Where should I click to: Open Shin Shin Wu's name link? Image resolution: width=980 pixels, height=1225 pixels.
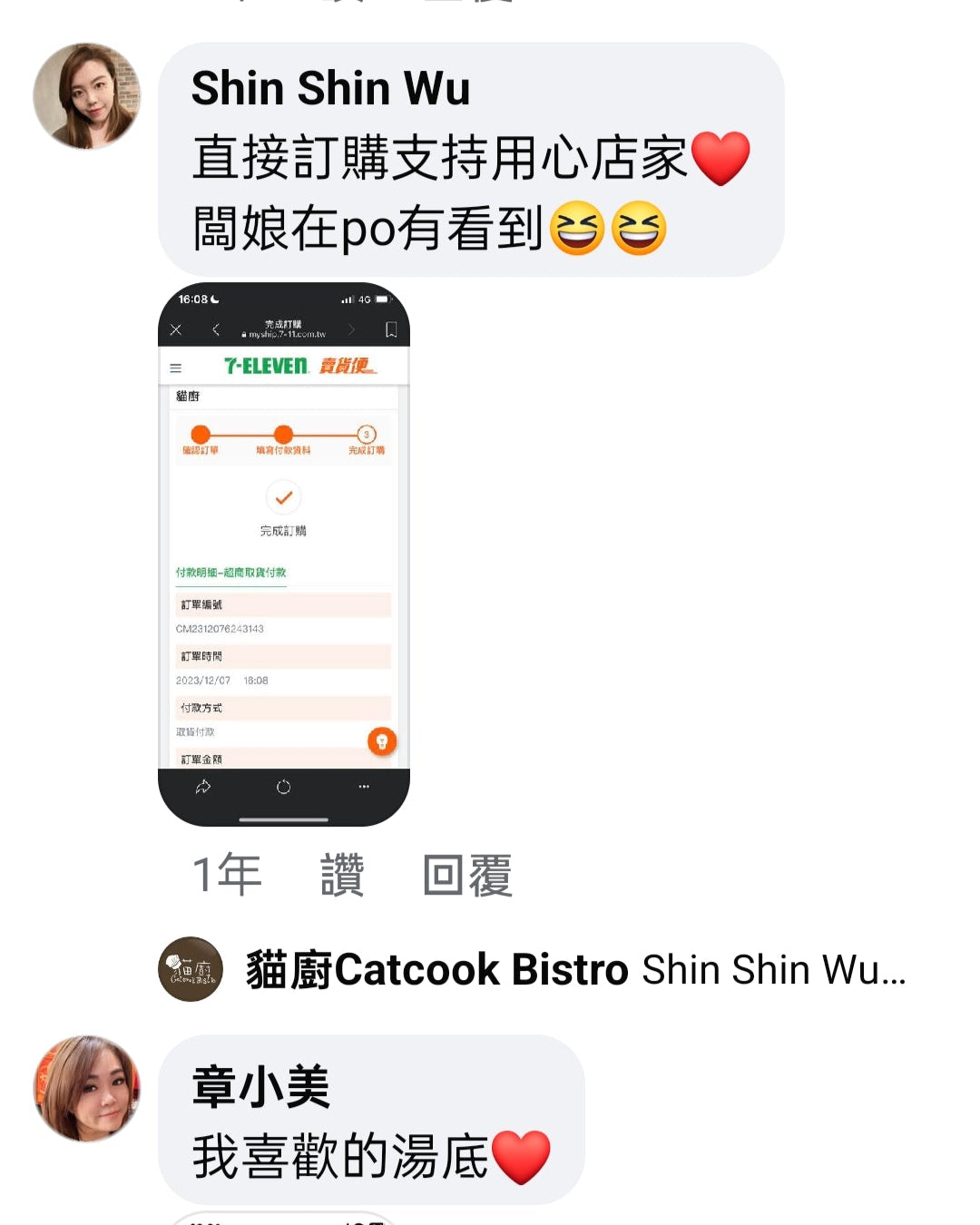(x=330, y=88)
